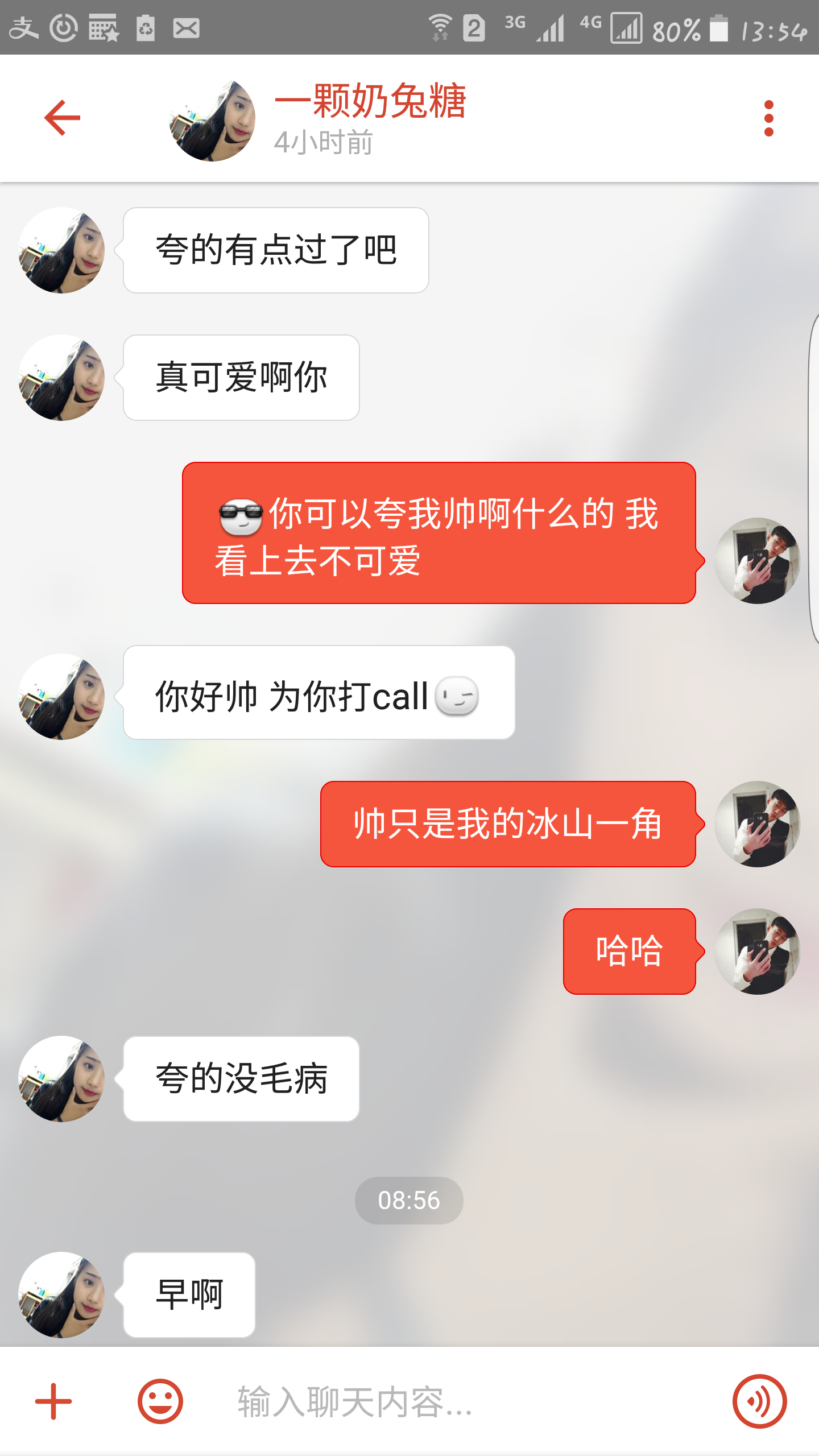Open the three-dot overflow menu
Viewport: 819px width, 1456px height.
(768, 118)
